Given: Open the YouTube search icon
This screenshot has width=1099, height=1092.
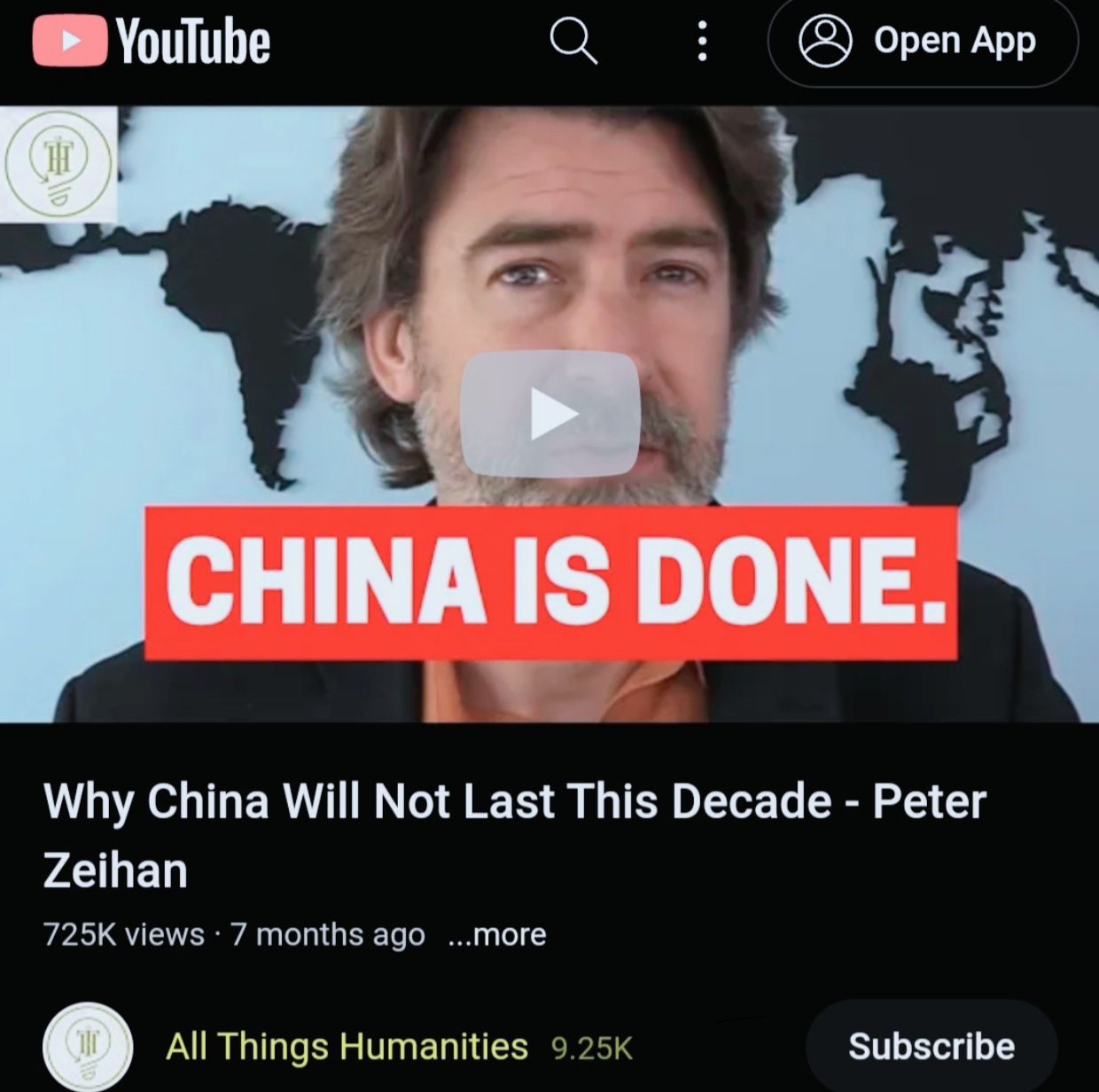Looking at the screenshot, I should 573,41.
